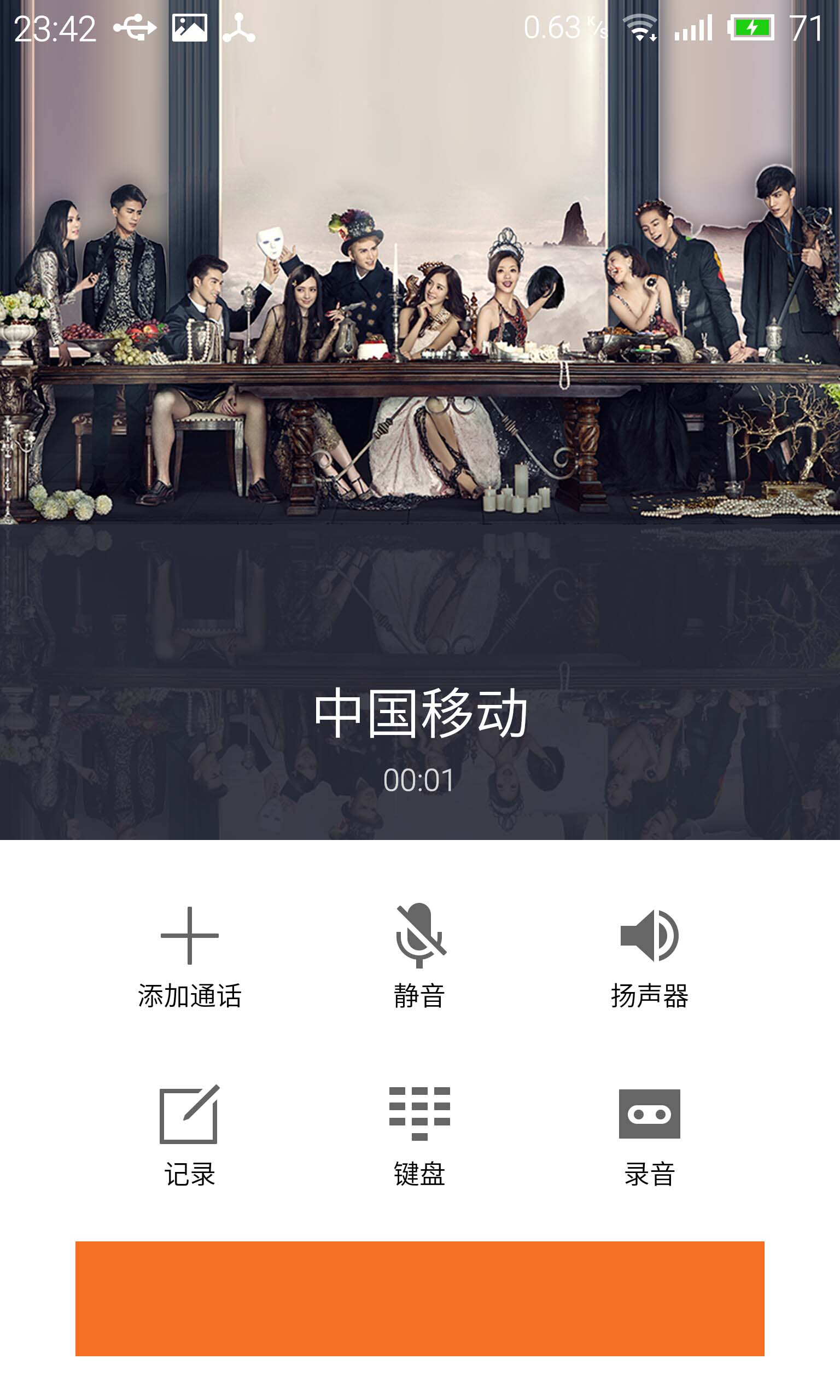Image resolution: width=840 pixels, height=1400 pixels.
Task: Add another call with 添加通话
Action: [x=190, y=958]
